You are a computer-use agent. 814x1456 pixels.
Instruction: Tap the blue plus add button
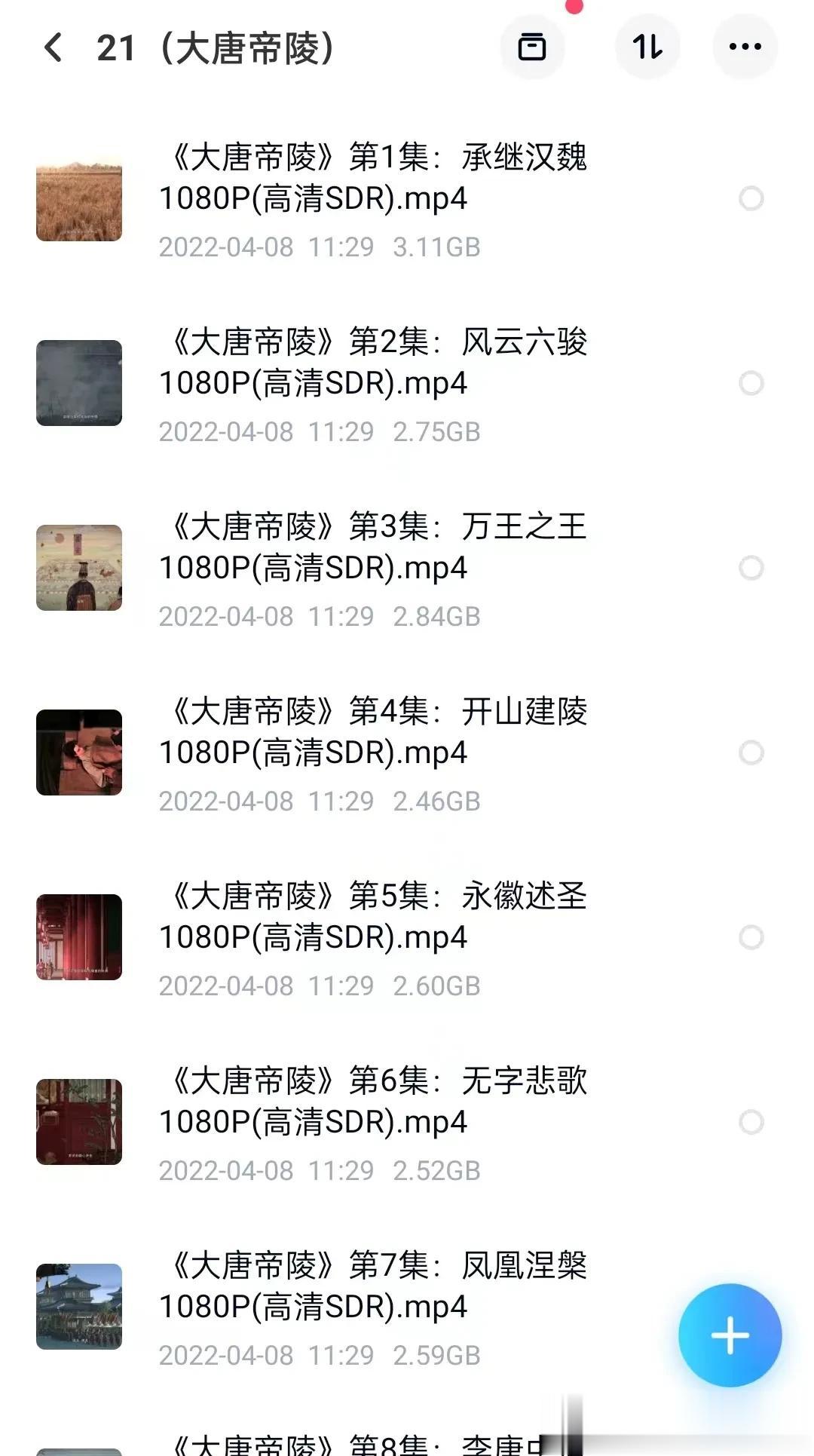coord(730,1335)
